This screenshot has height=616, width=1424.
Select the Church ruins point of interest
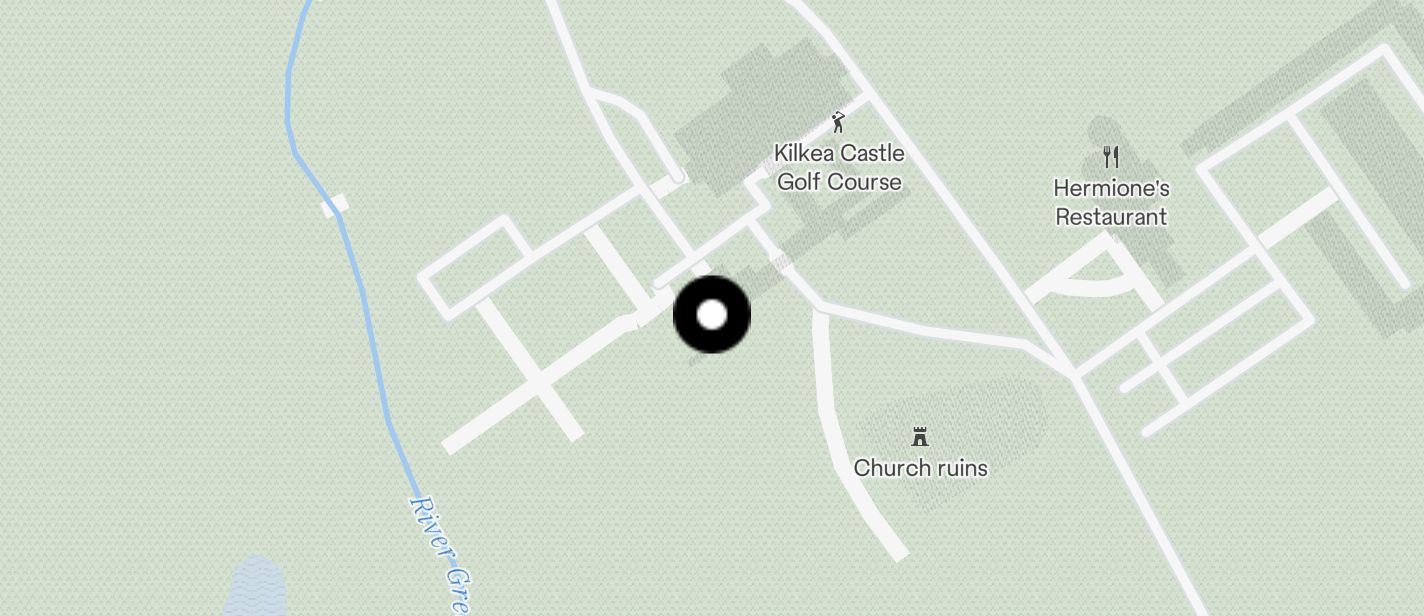[920, 437]
